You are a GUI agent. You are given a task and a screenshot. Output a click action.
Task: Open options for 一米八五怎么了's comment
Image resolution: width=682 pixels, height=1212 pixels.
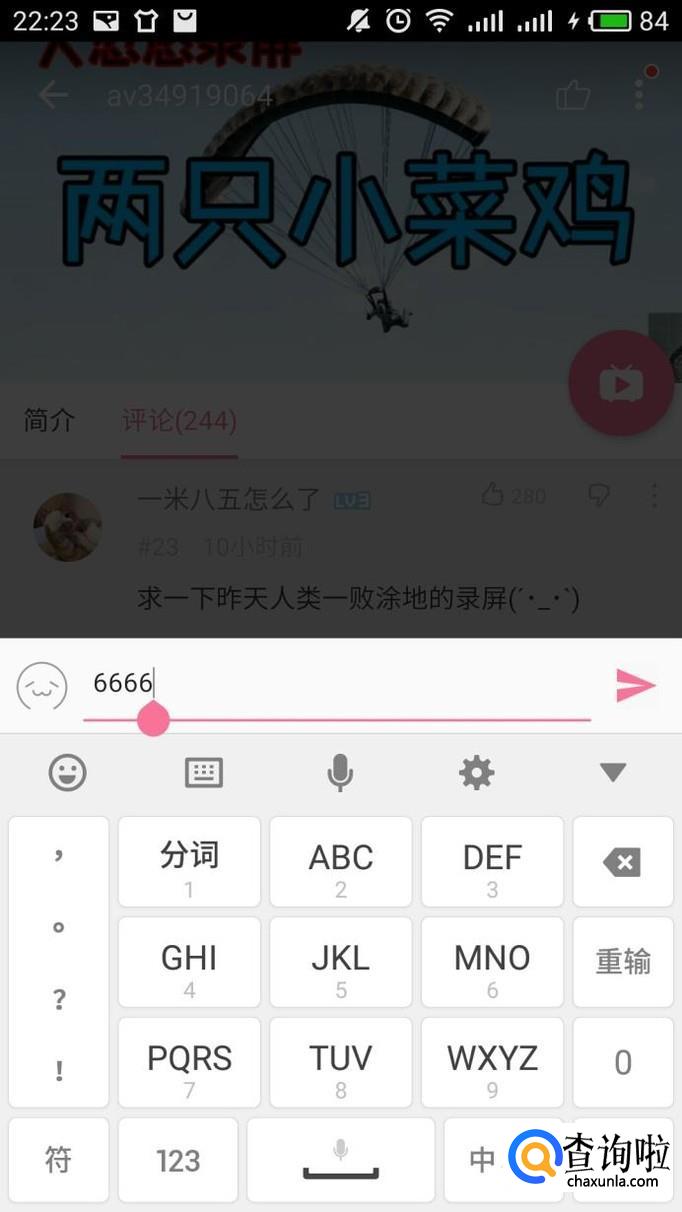(654, 495)
